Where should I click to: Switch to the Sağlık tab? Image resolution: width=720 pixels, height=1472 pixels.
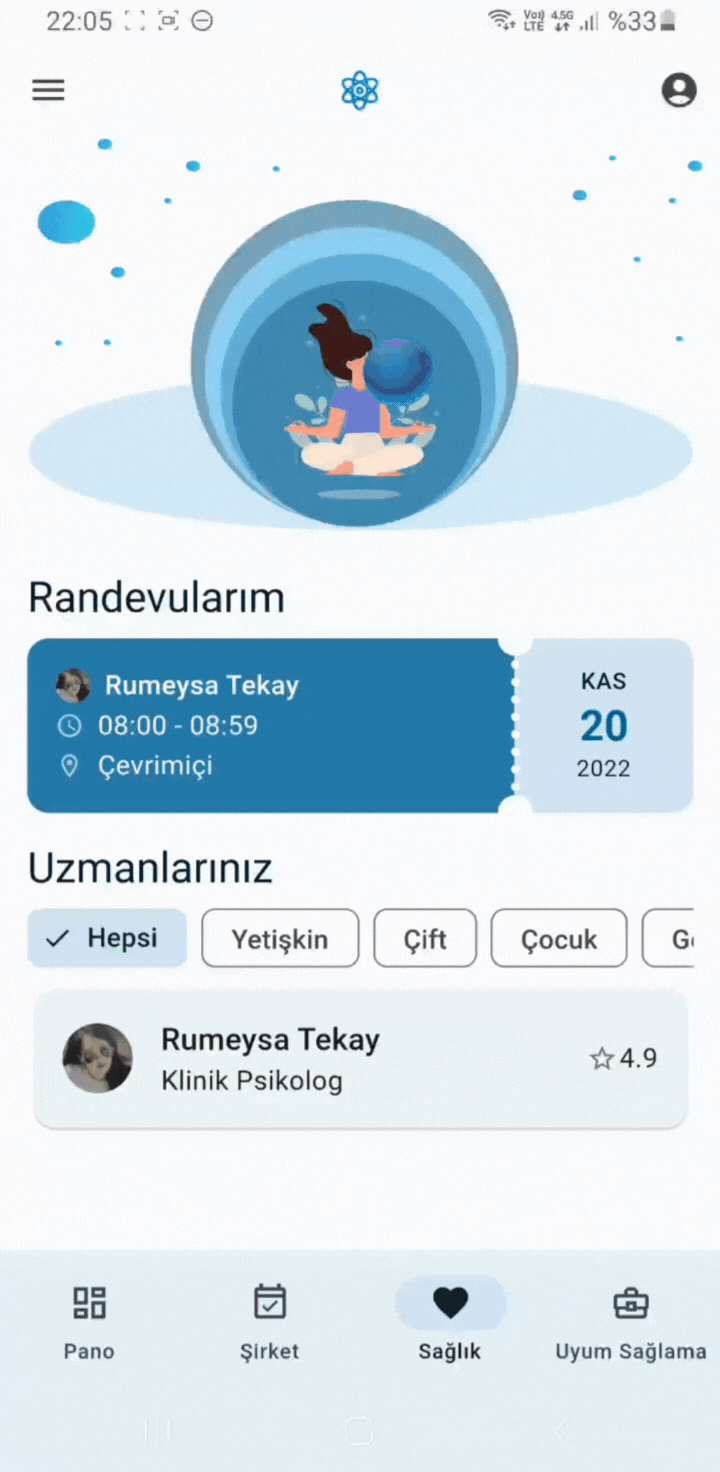pyautogui.click(x=450, y=1322)
